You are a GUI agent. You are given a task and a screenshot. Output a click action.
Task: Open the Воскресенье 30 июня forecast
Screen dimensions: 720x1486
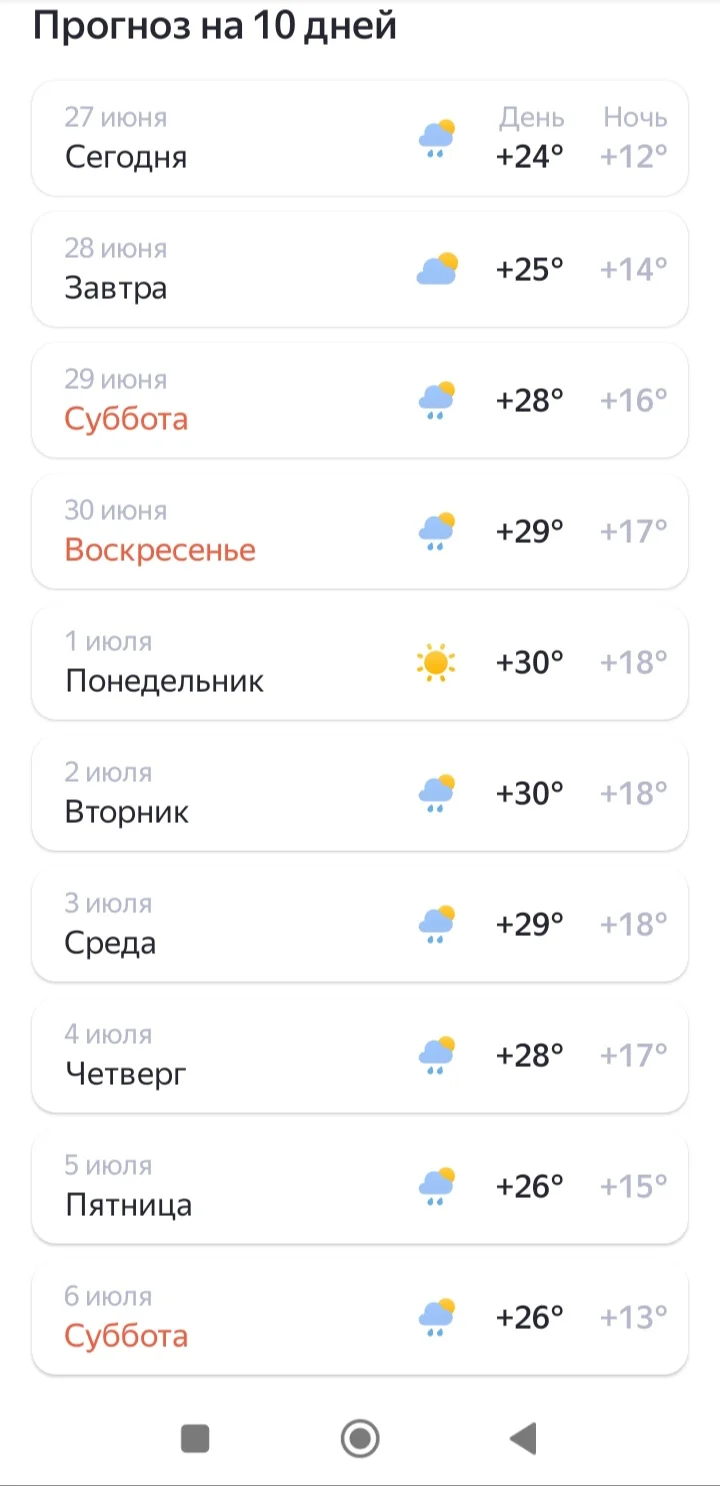360,531
